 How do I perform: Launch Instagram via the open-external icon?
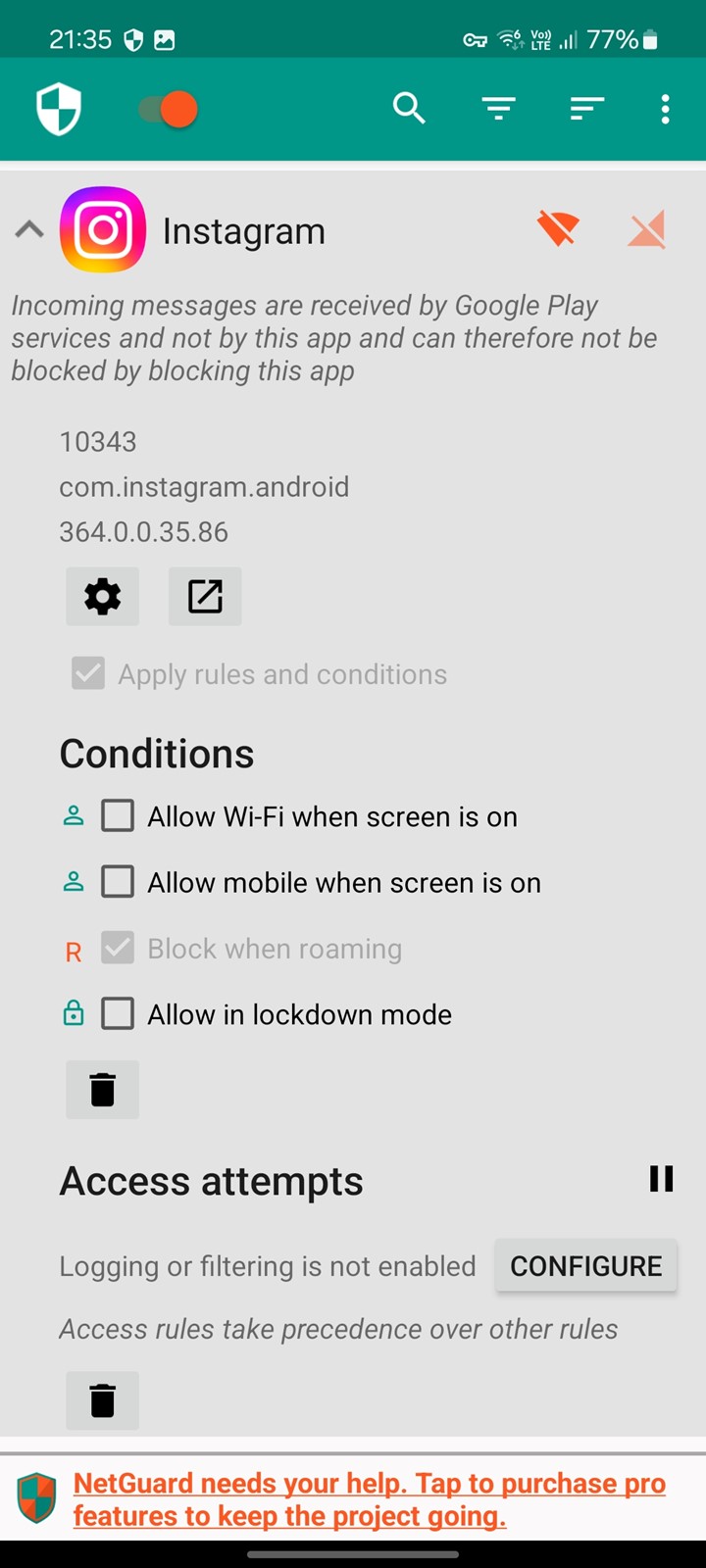205,596
